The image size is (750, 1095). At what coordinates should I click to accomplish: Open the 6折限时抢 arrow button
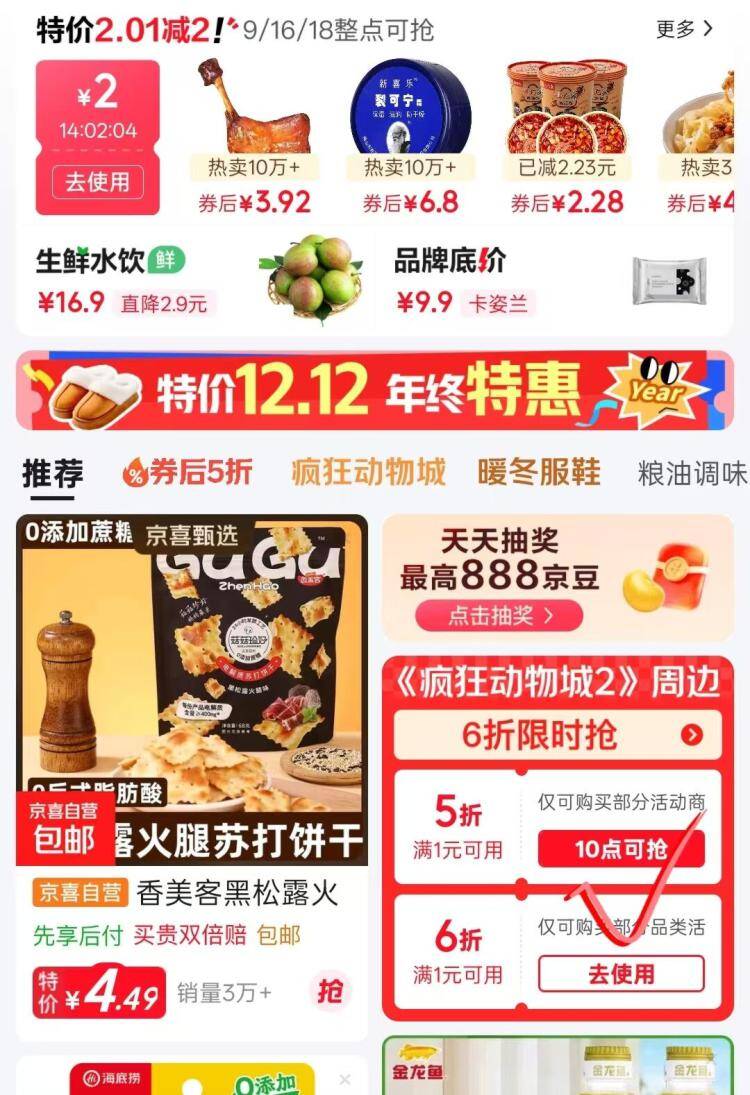[691, 736]
